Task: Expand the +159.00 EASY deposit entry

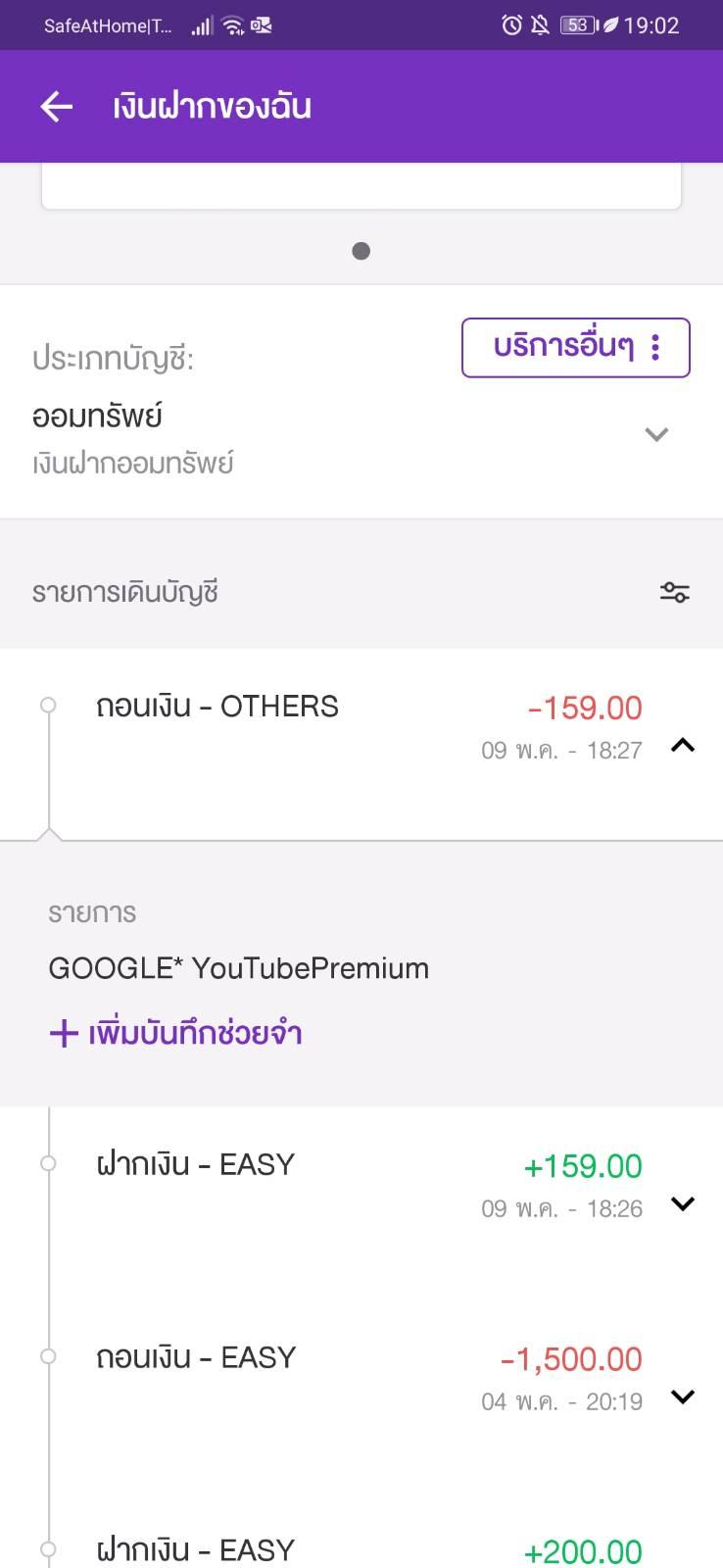Action: pos(683,1204)
